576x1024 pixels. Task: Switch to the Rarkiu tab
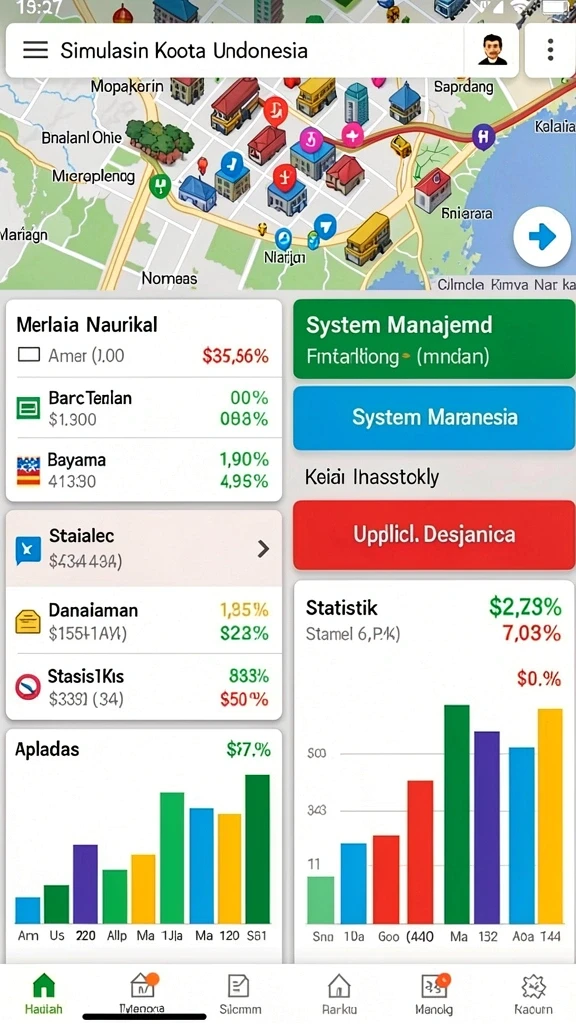tap(338, 993)
